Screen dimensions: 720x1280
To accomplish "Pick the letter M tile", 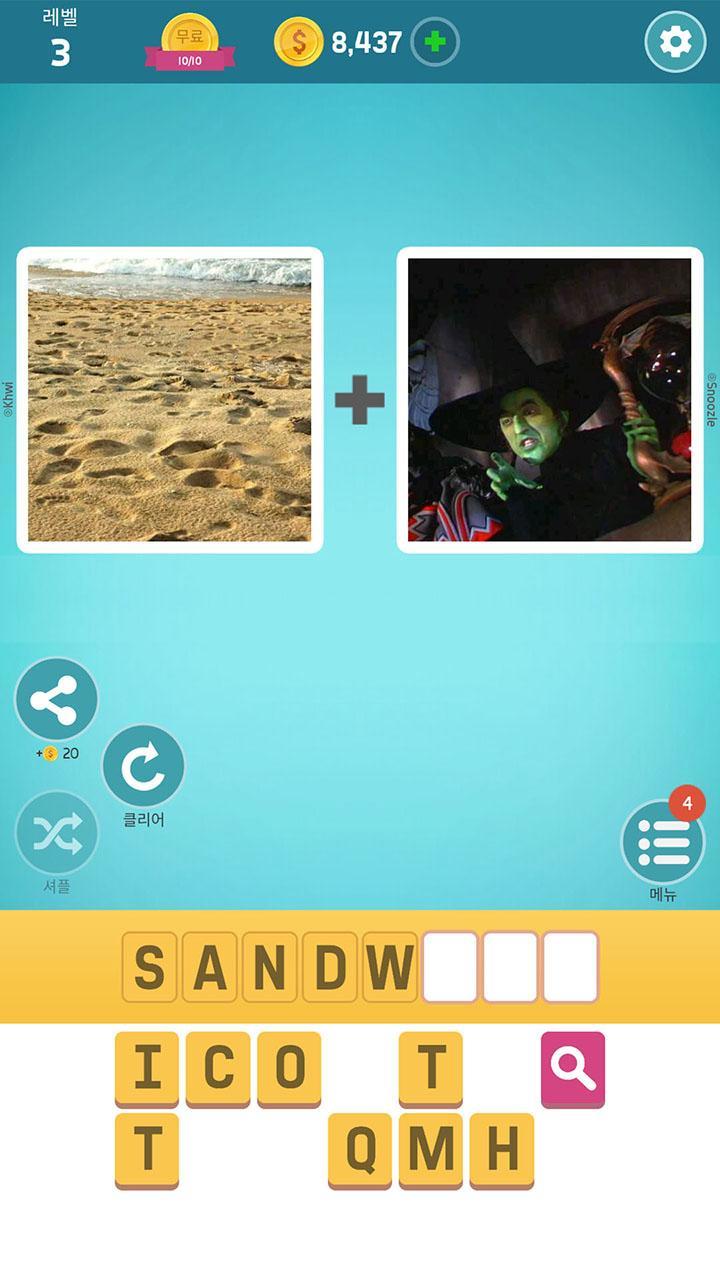I will tap(431, 1150).
